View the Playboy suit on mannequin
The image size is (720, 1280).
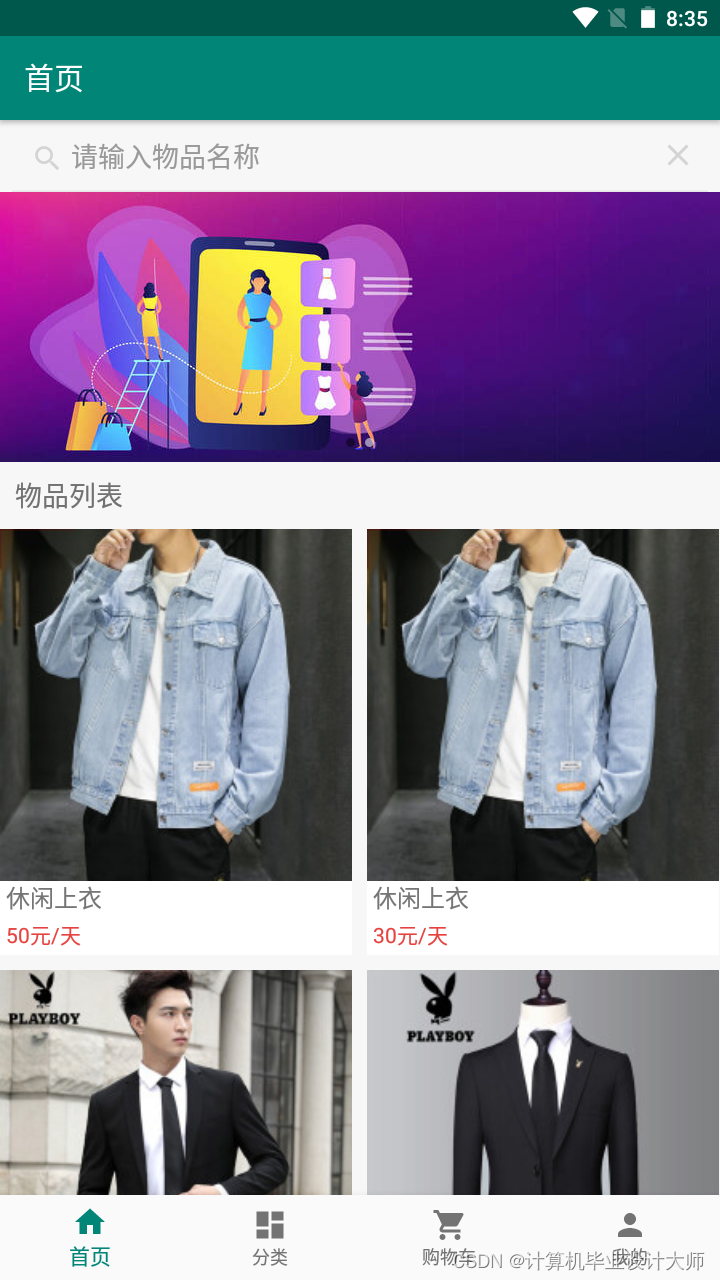pyautogui.click(x=542, y=1082)
